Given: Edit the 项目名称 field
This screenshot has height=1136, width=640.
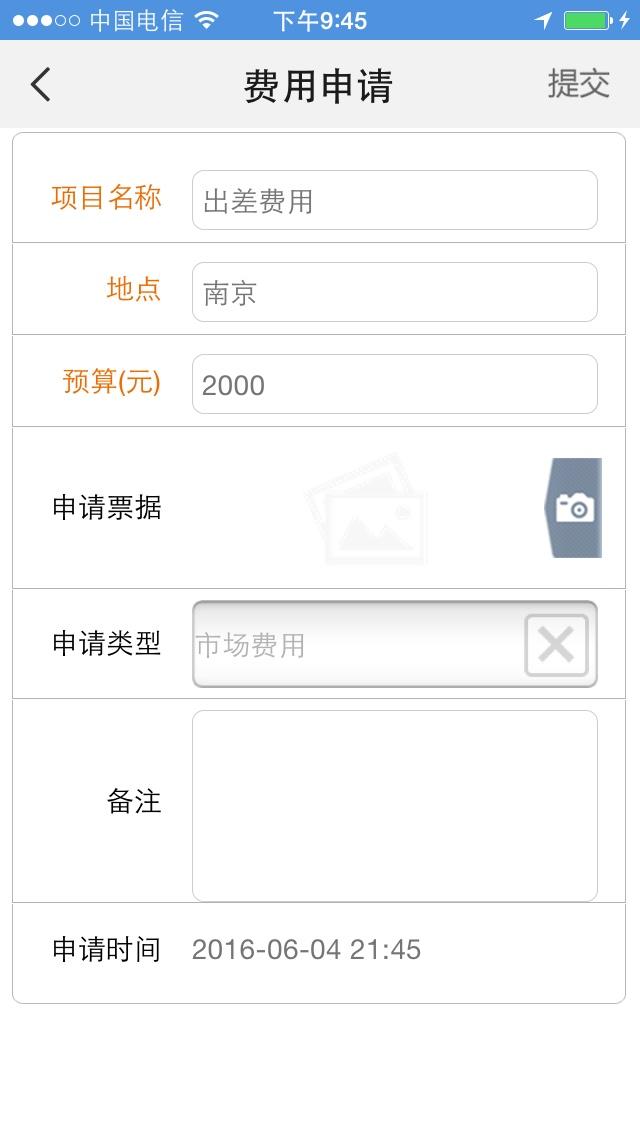Looking at the screenshot, I should pos(394,200).
